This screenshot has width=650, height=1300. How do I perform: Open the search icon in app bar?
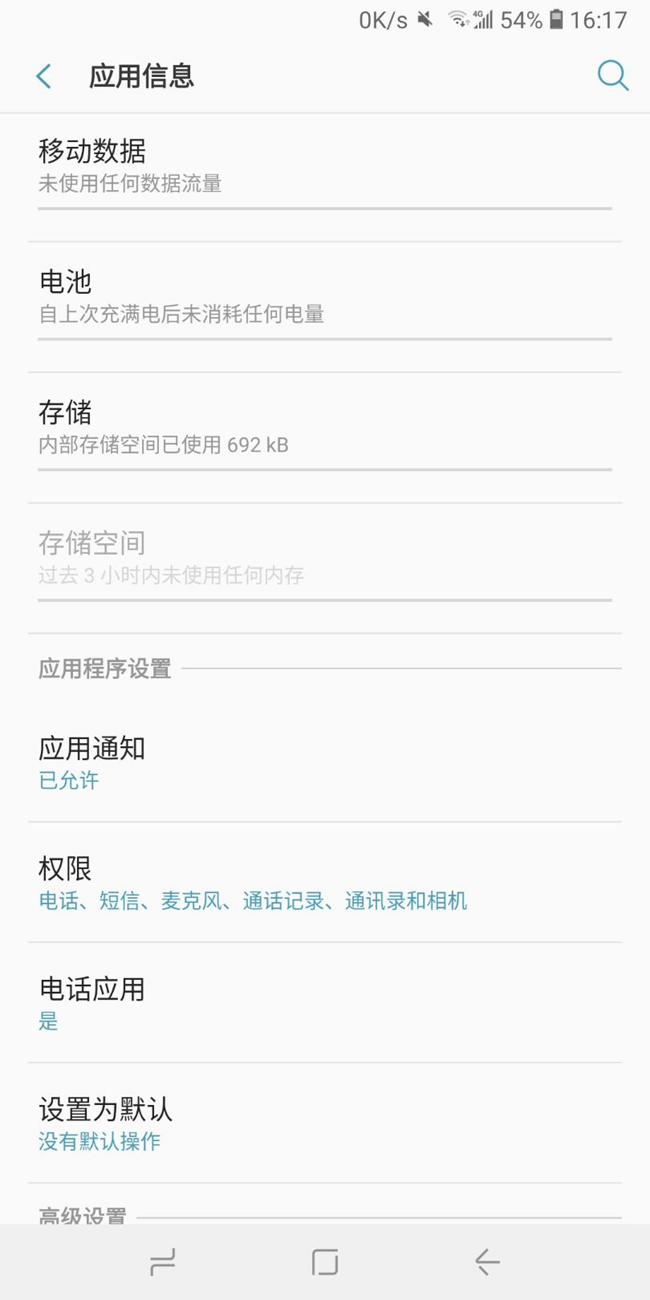coord(612,76)
